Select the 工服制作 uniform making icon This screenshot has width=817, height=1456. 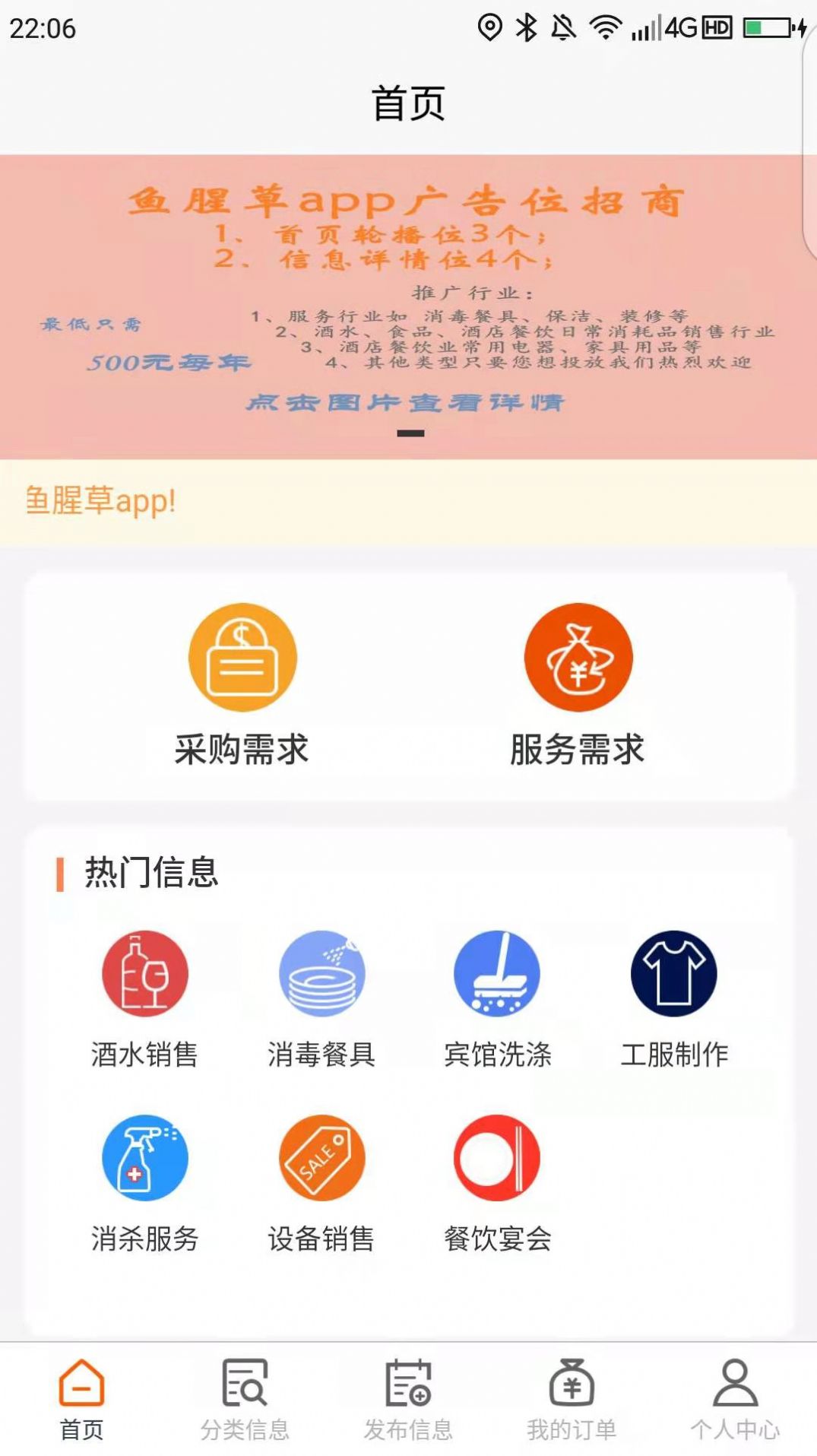click(675, 977)
